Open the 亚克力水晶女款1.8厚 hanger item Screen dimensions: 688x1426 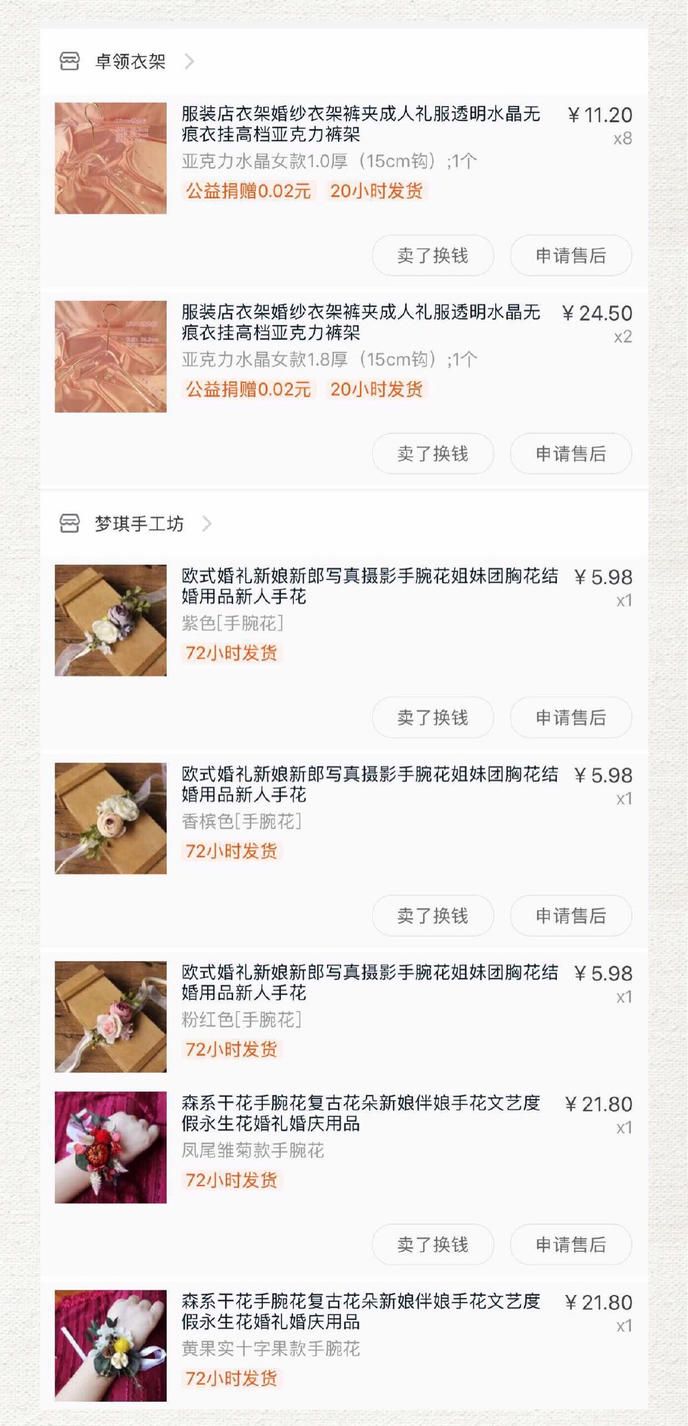pyautogui.click(x=344, y=355)
